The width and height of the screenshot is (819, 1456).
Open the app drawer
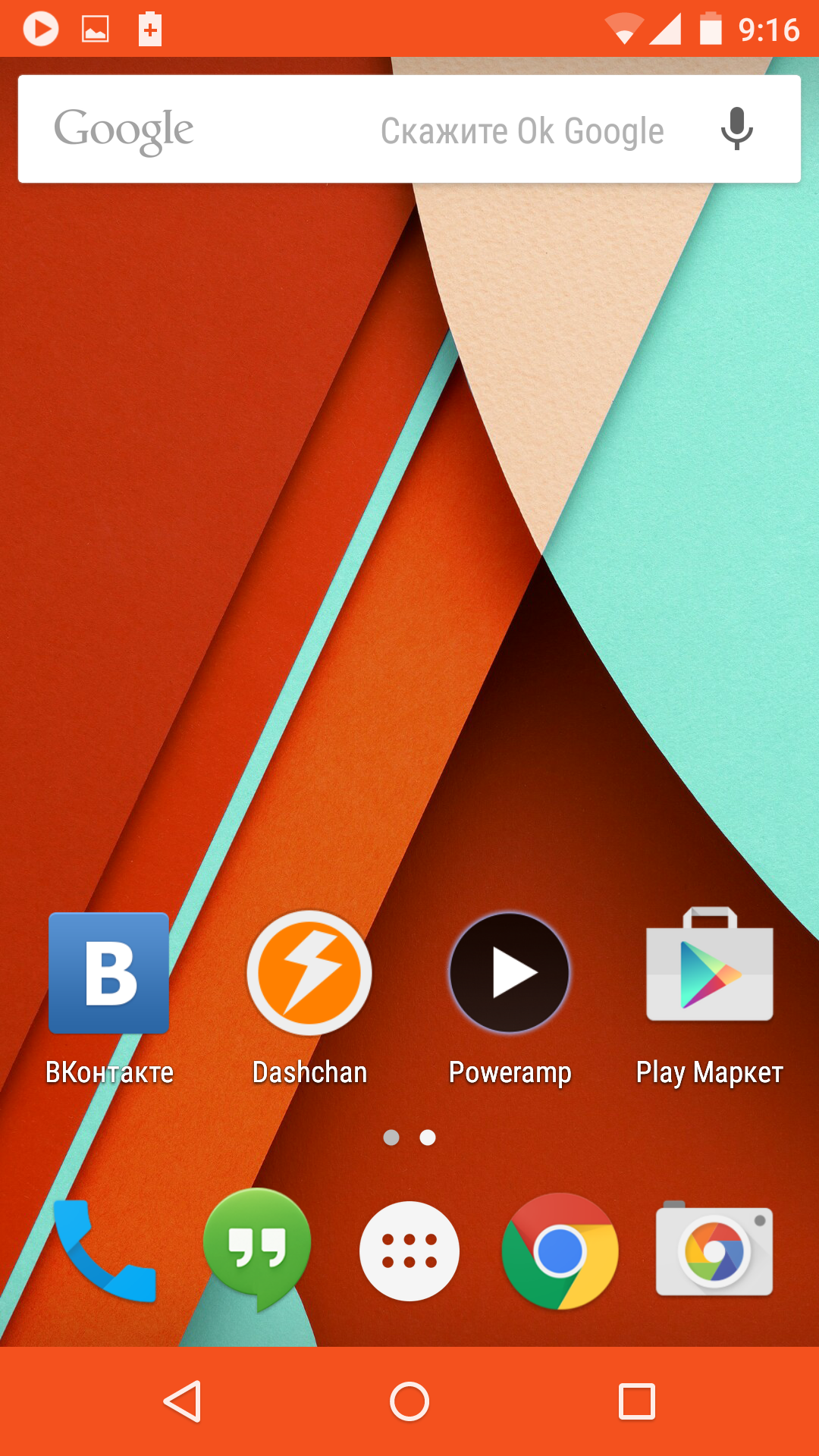pos(409,1251)
